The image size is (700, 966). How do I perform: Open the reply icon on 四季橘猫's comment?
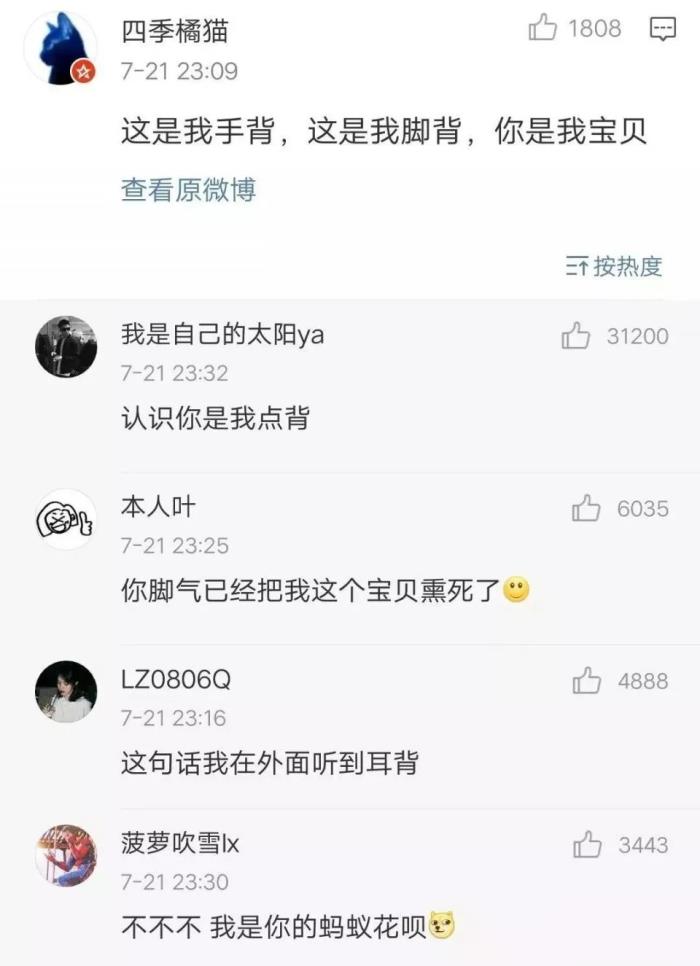[662, 29]
